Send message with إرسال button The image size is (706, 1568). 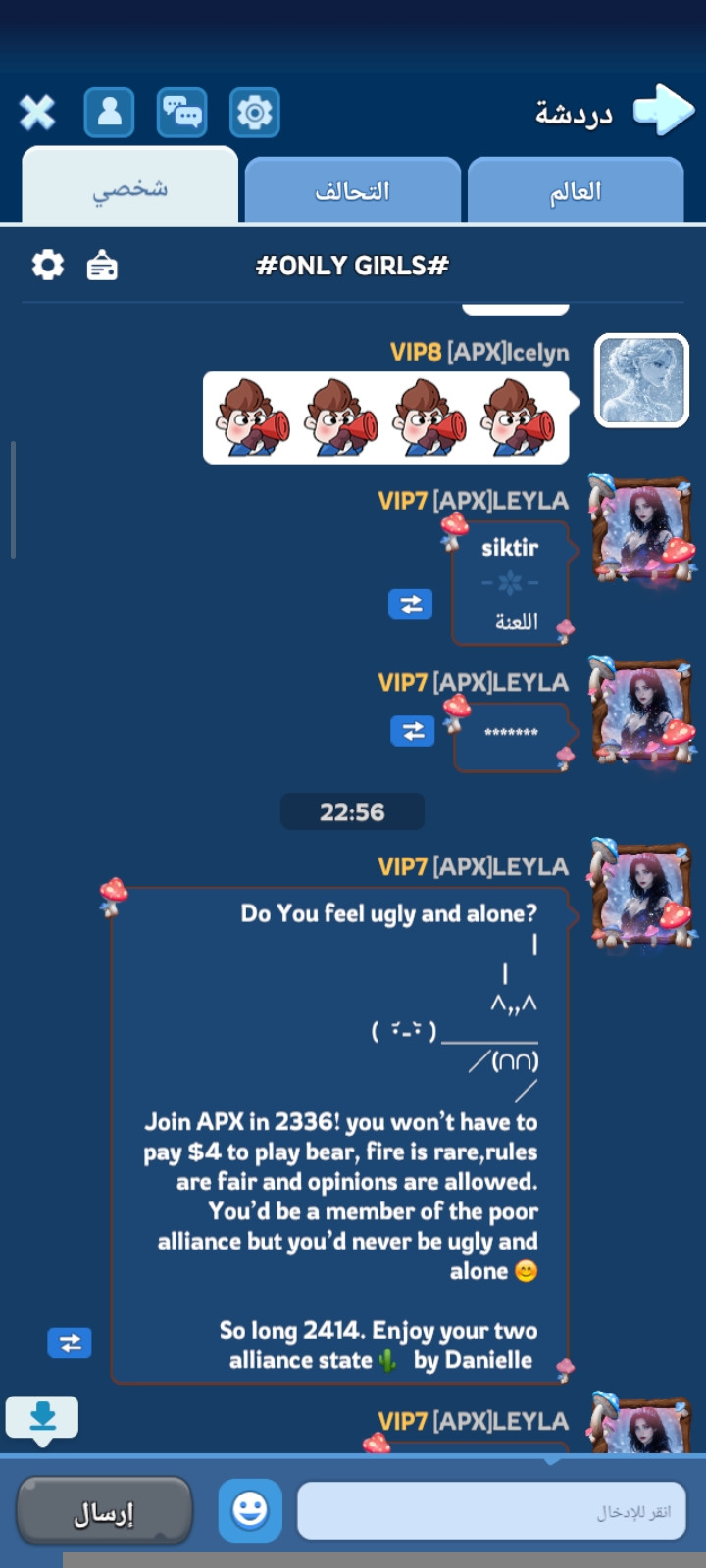pyautogui.click(x=104, y=1512)
